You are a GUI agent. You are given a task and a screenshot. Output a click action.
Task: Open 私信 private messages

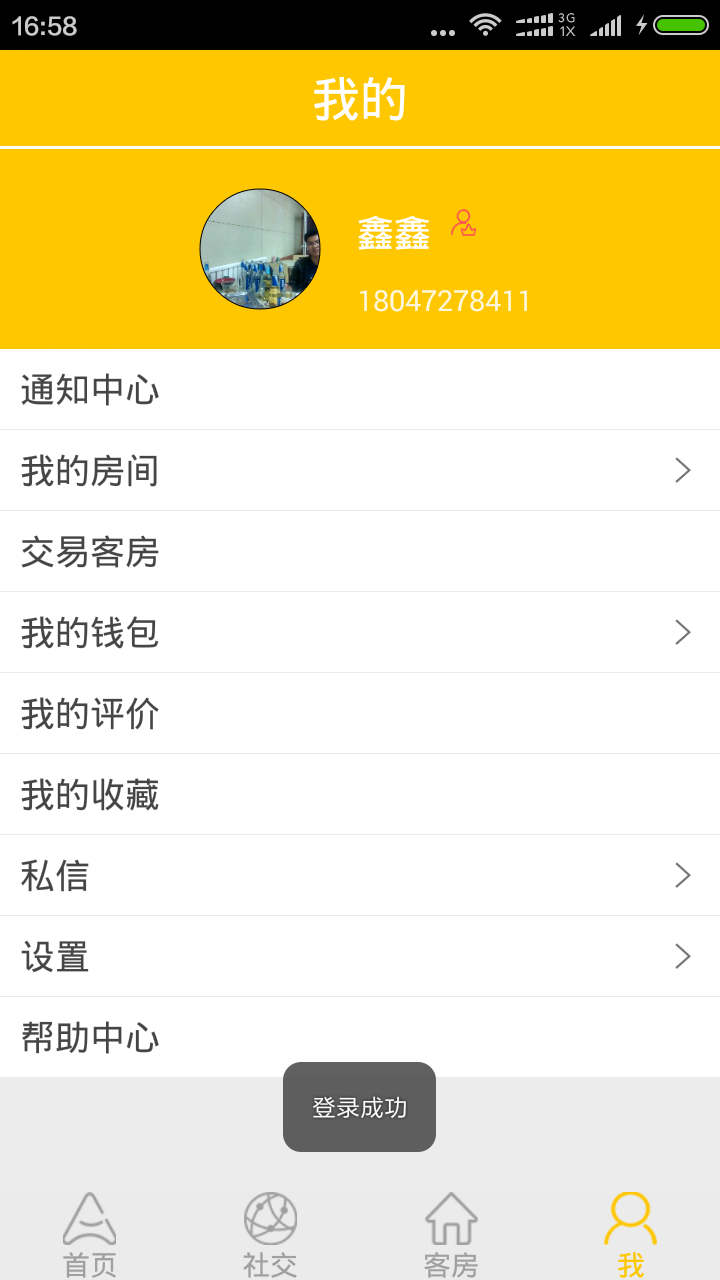coord(360,876)
